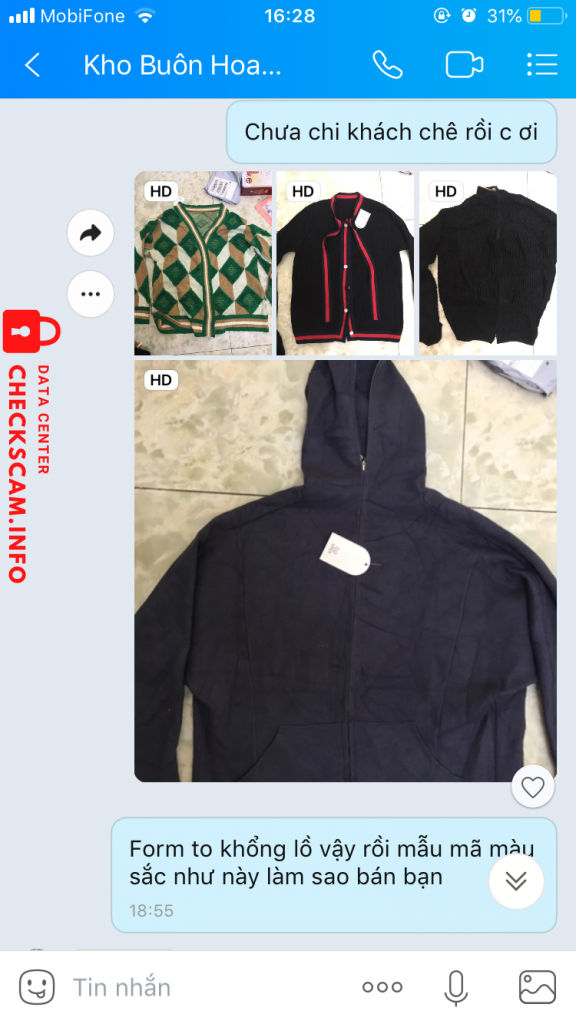The image size is (576, 1024).
Task: Start a voice call
Action: coord(388,65)
